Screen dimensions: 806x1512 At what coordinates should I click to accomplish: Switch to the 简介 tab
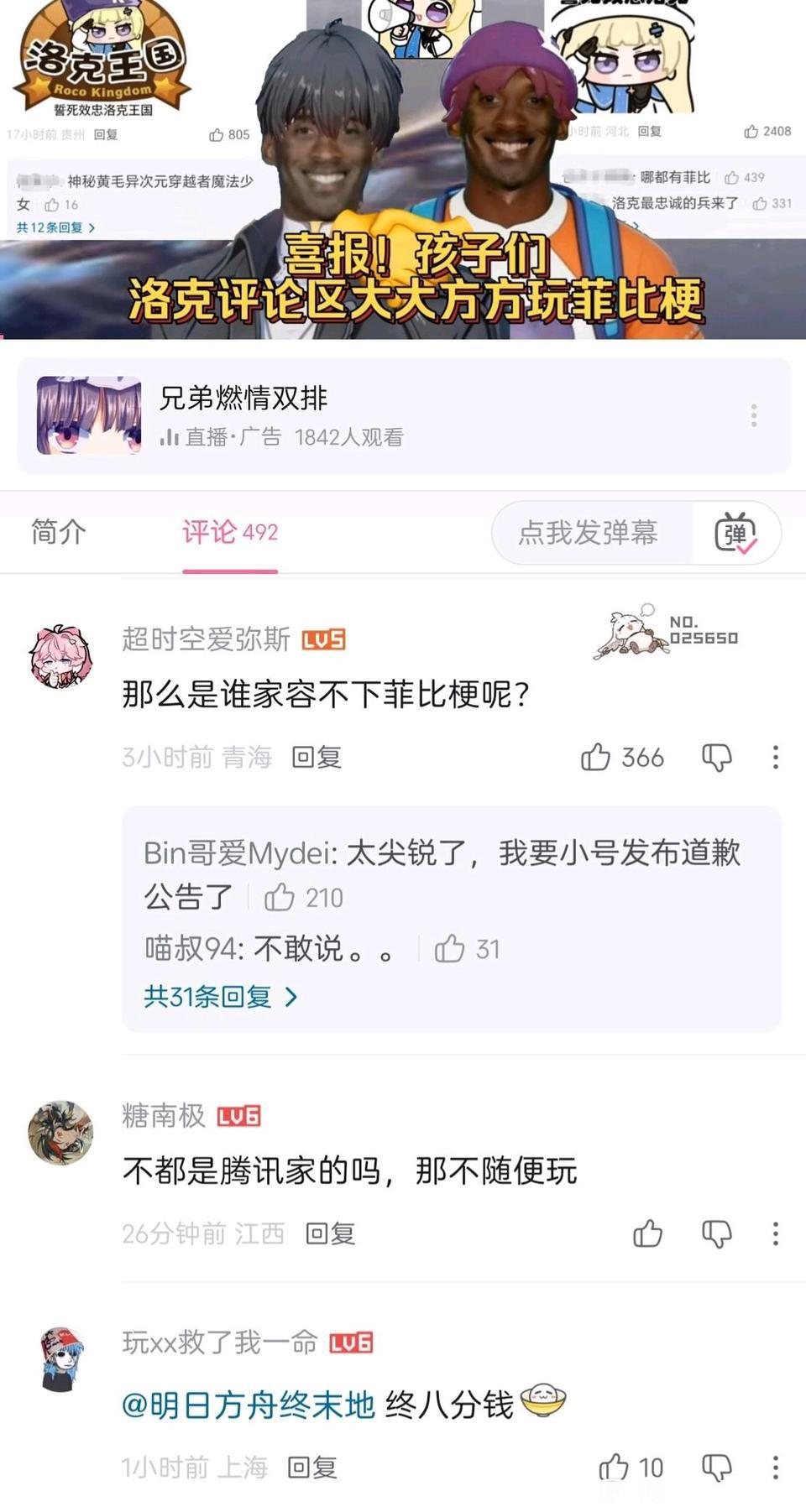click(59, 532)
